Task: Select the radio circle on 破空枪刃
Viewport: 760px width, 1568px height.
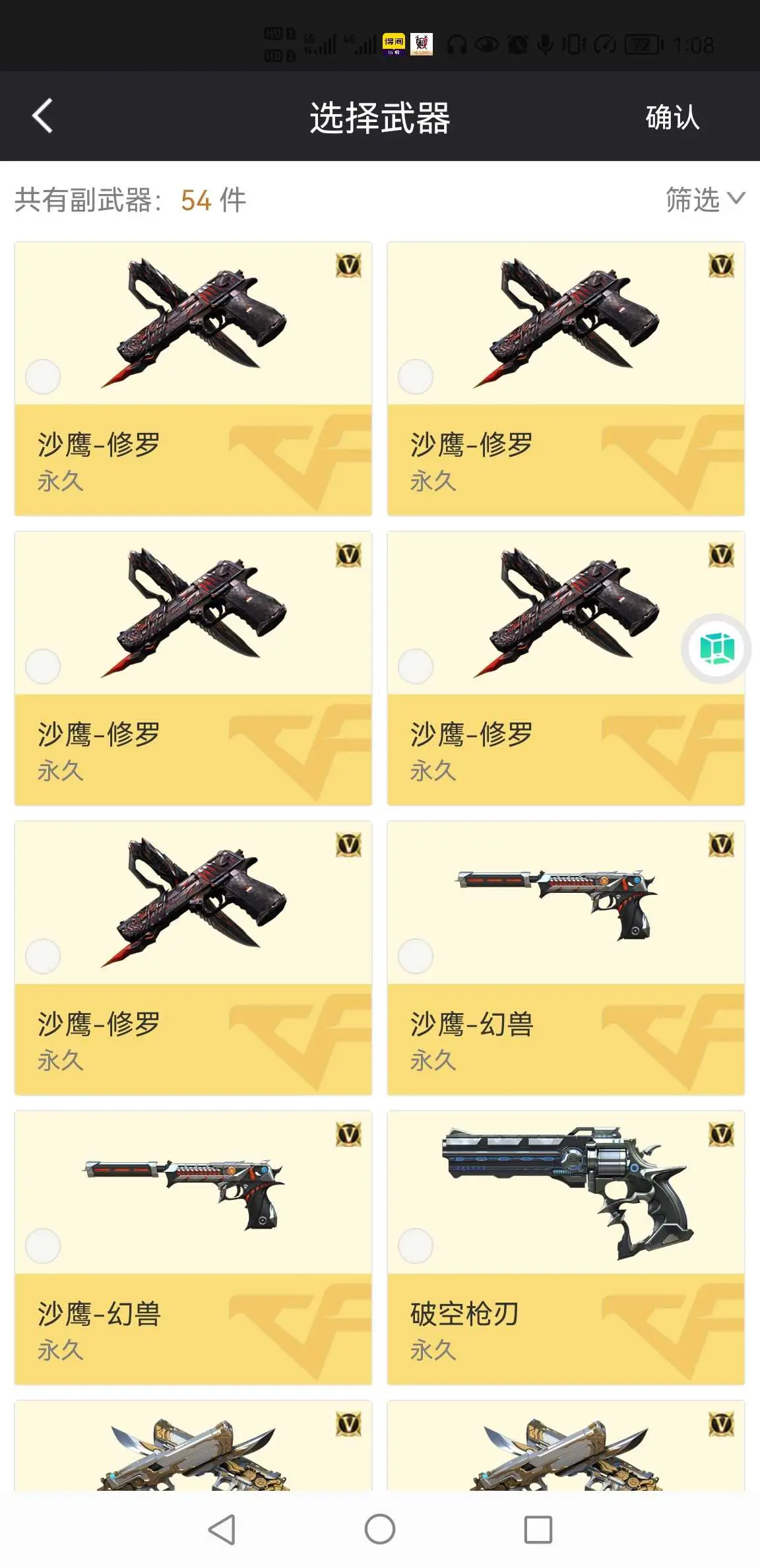Action: (416, 1245)
